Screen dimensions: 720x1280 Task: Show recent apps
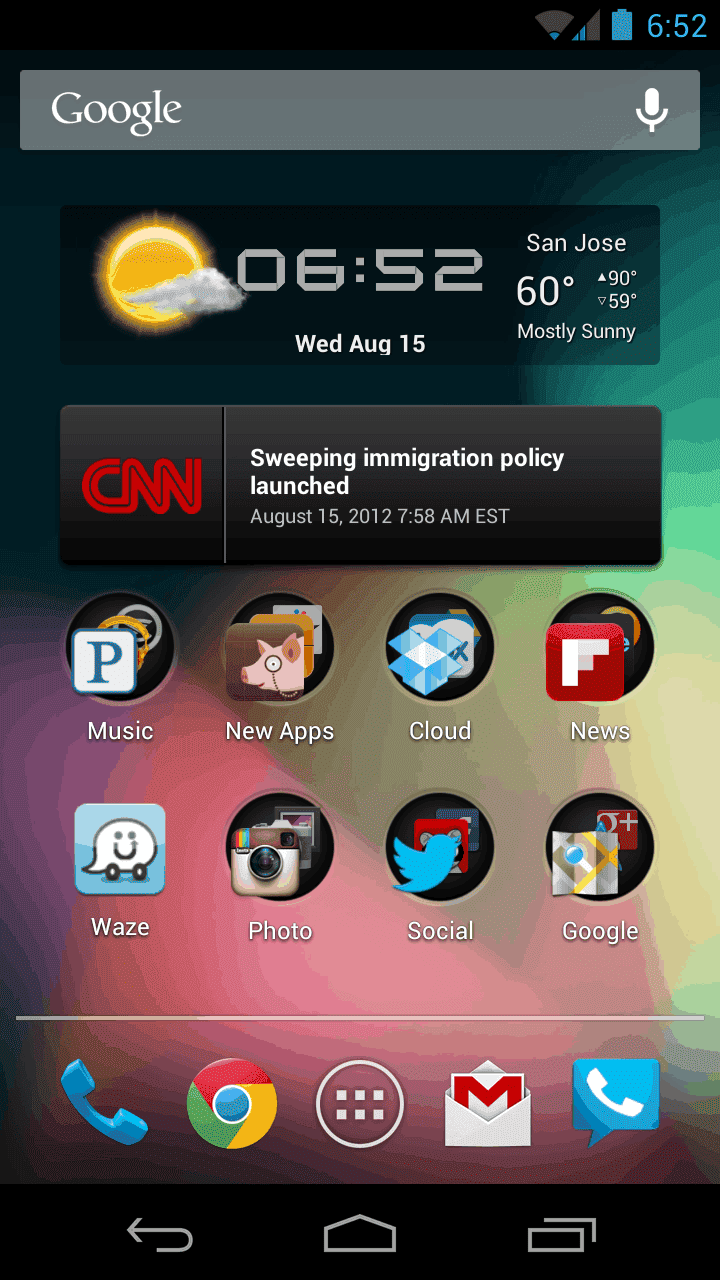tap(561, 1236)
